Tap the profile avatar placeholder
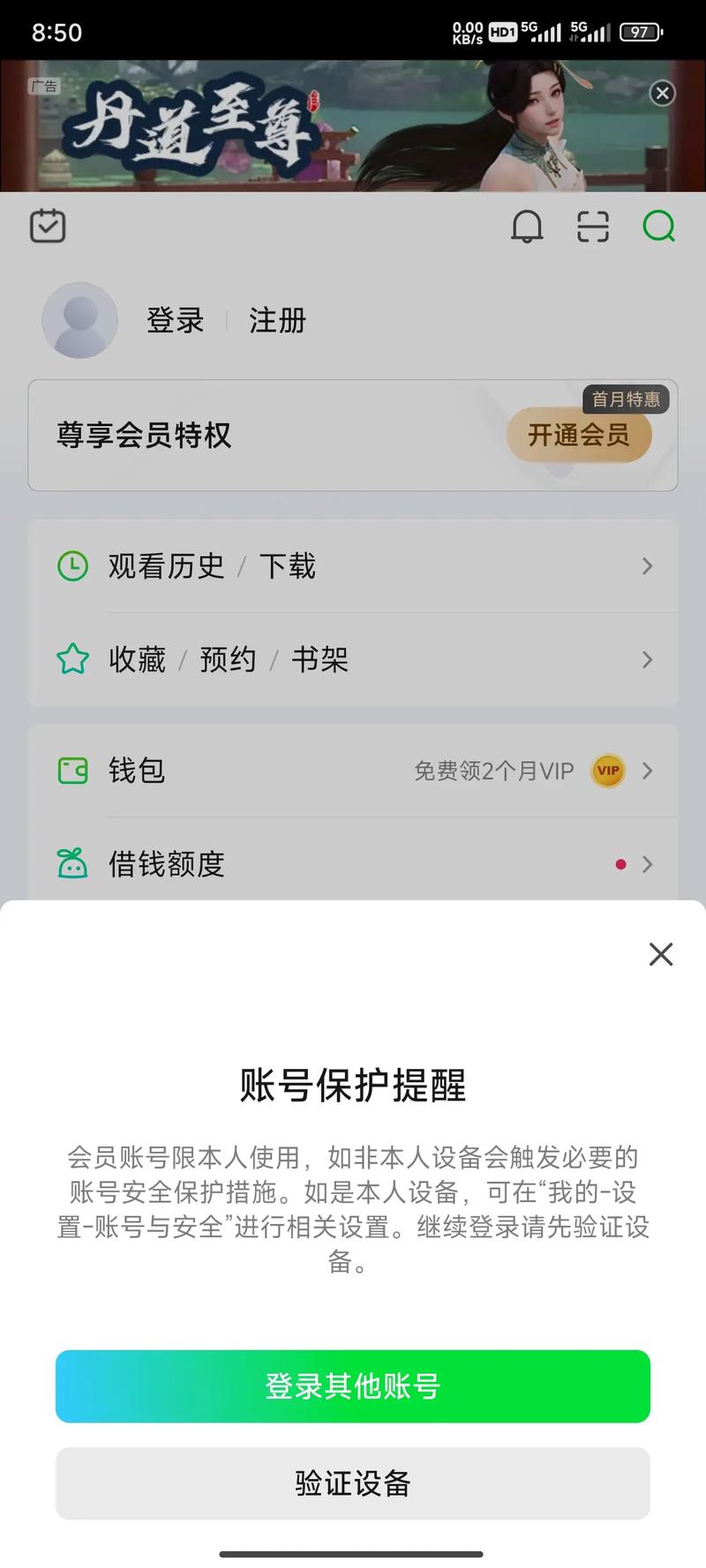Screen dimensions: 706x1568 pyautogui.click(x=79, y=320)
